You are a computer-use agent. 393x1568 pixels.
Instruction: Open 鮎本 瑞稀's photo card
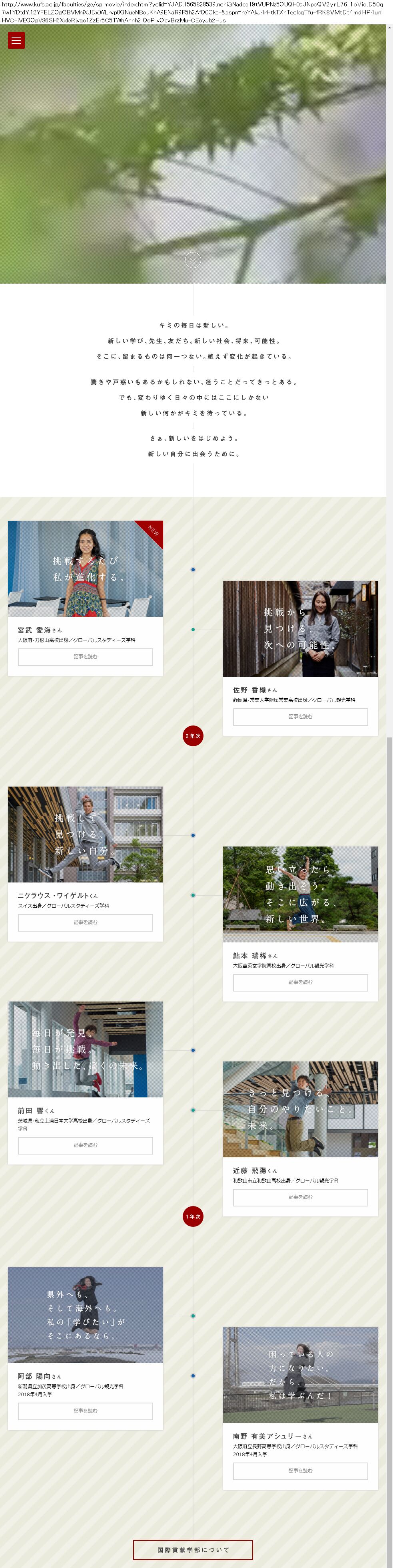300,894
